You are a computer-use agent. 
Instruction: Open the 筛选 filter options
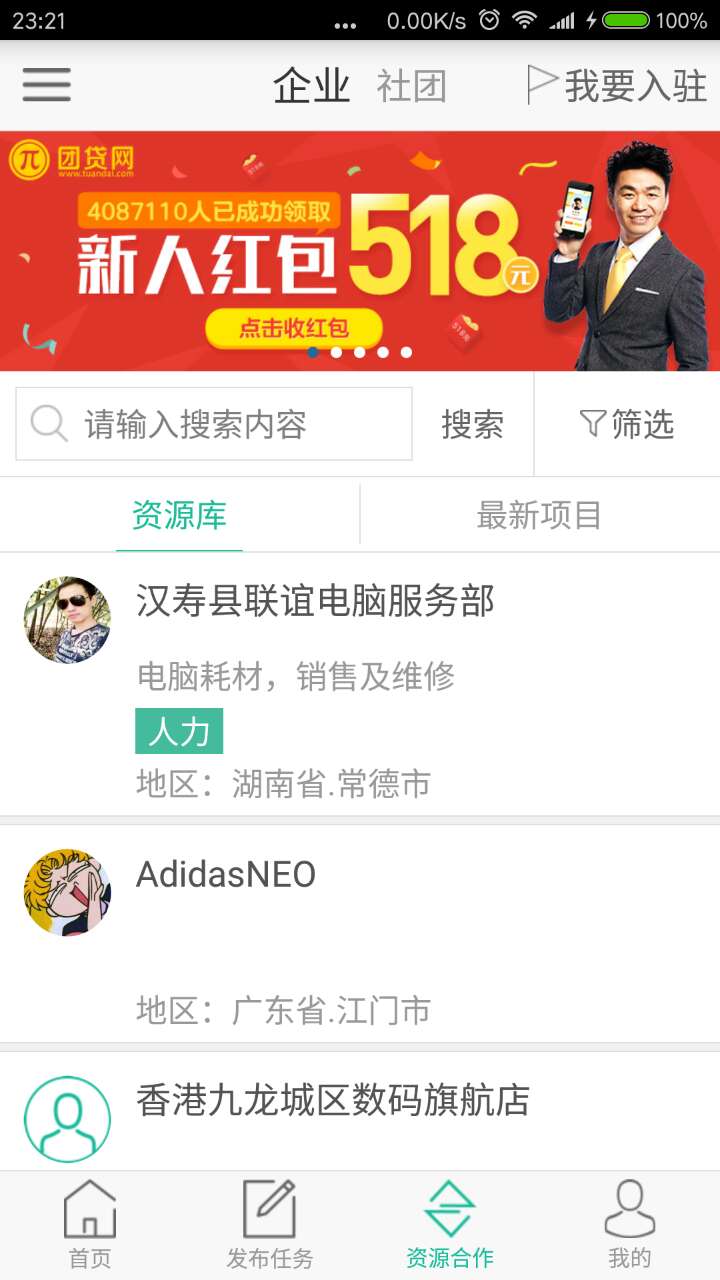coord(627,424)
